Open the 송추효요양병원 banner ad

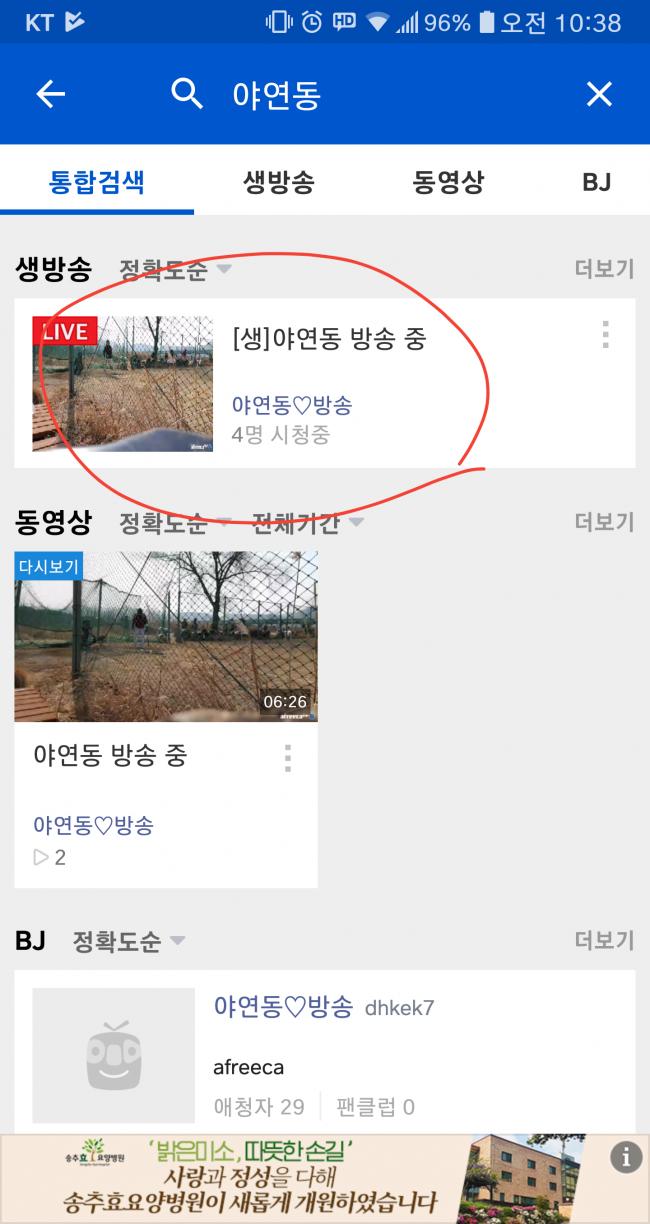pyautogui.click(x=324, y=1179)
